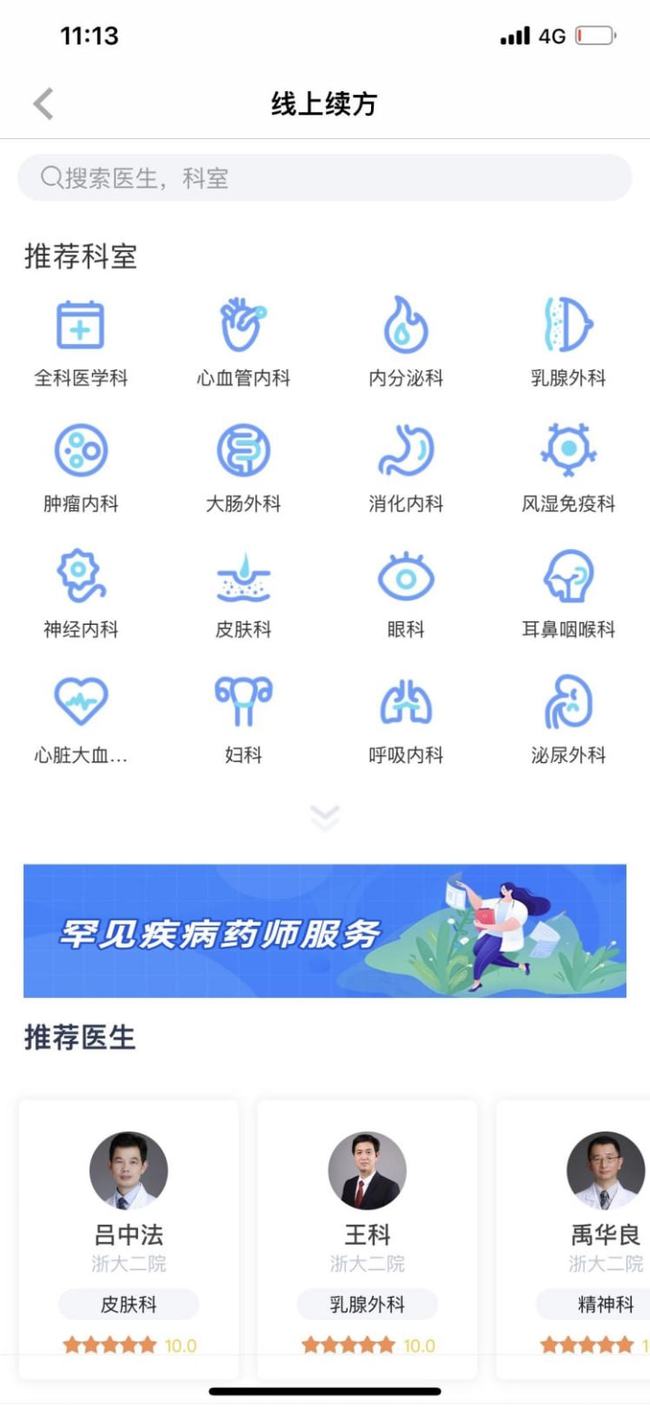Select 呼吸内科 department
This screenshot has width=650, height=1408.
406,719
